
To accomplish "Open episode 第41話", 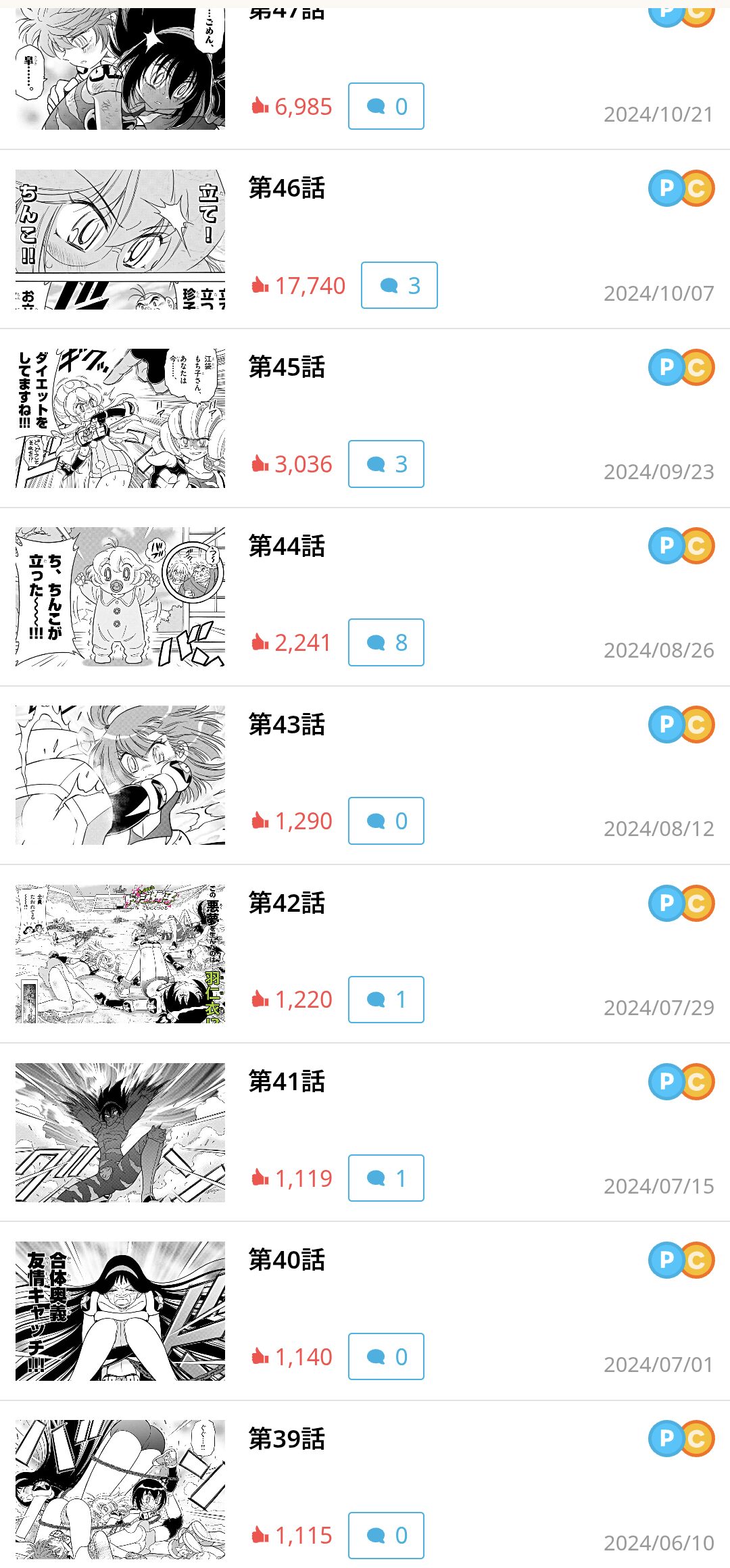I will coord(287,1081).
